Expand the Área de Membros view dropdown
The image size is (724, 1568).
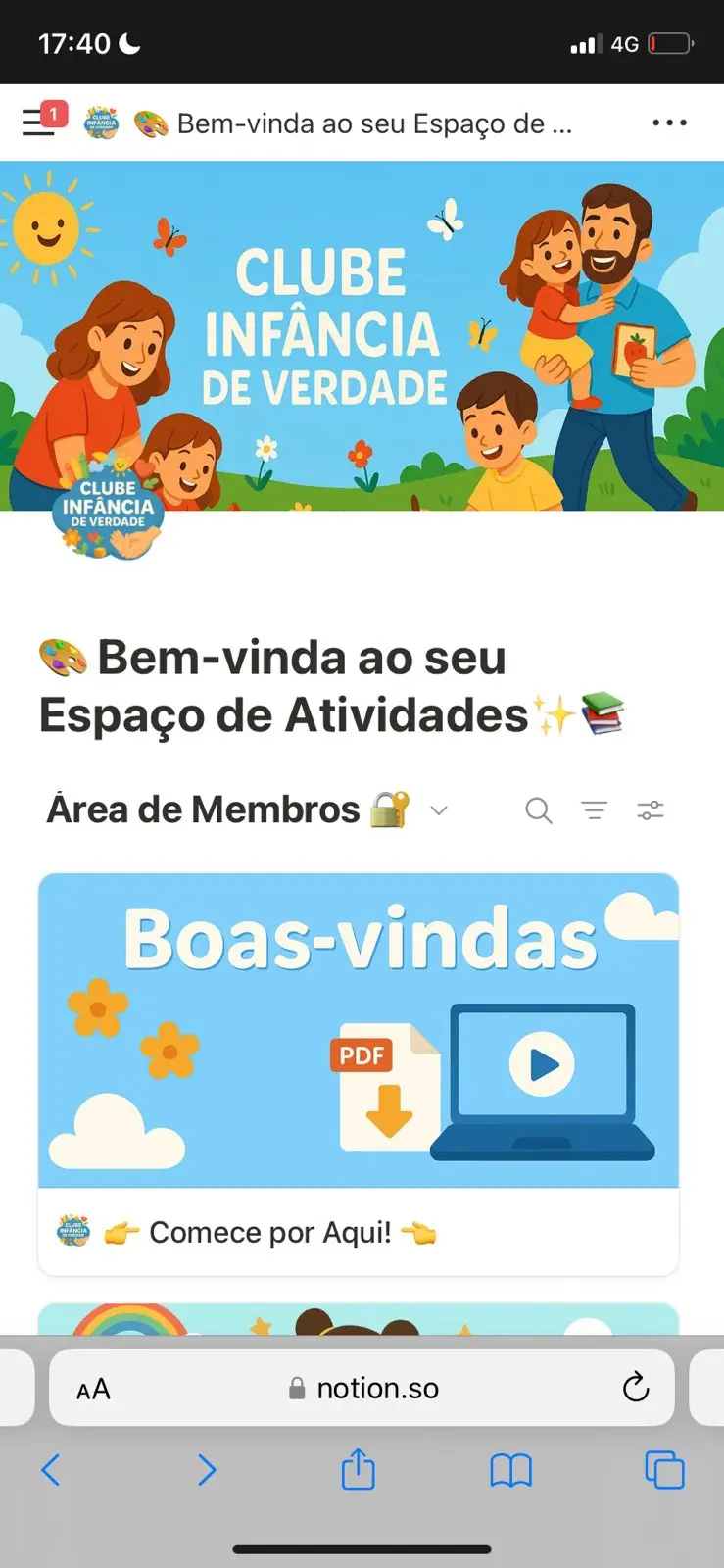tap(438, 810)
